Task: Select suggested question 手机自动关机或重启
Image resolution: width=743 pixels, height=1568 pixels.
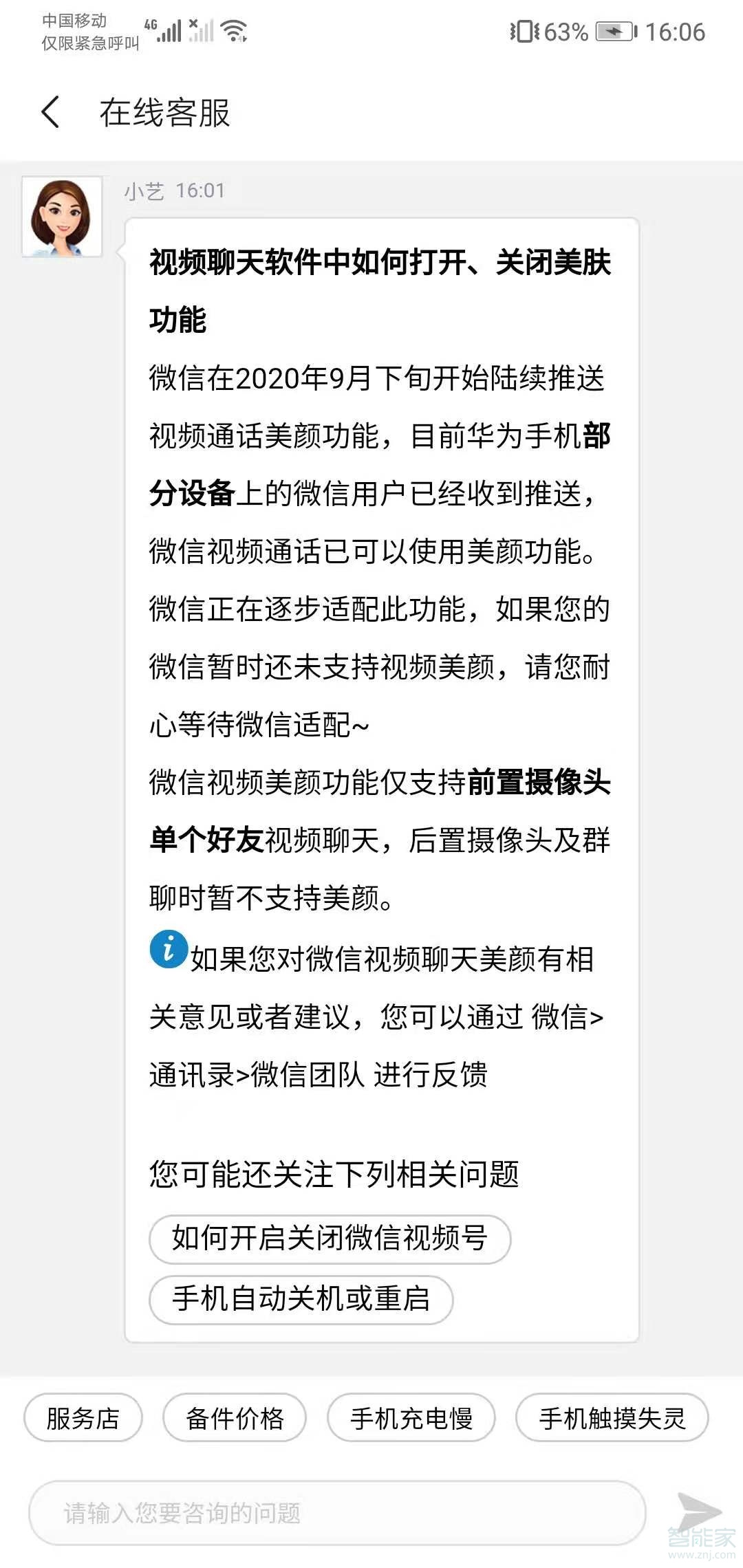Action: tap(301, 1299)
